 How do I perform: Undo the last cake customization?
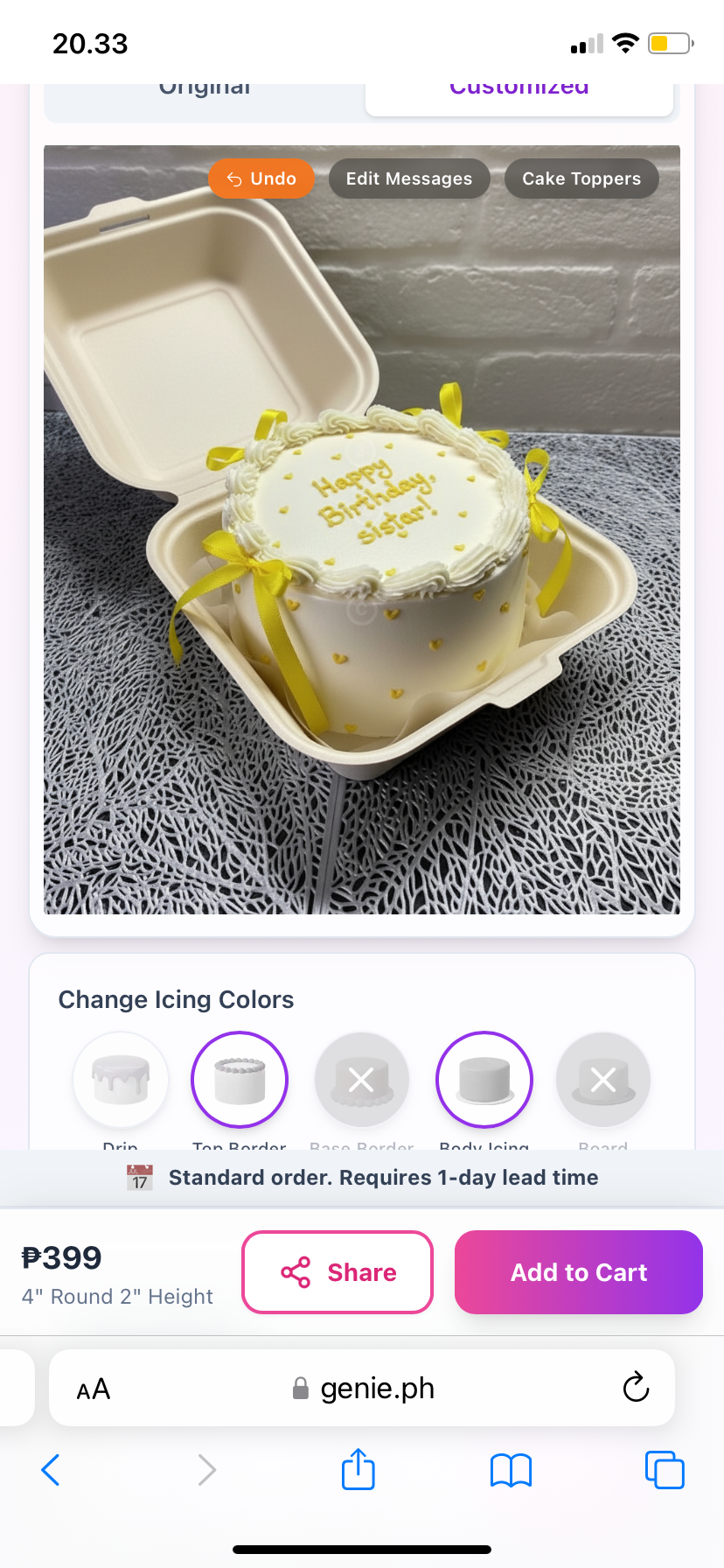tap(261, 178)
